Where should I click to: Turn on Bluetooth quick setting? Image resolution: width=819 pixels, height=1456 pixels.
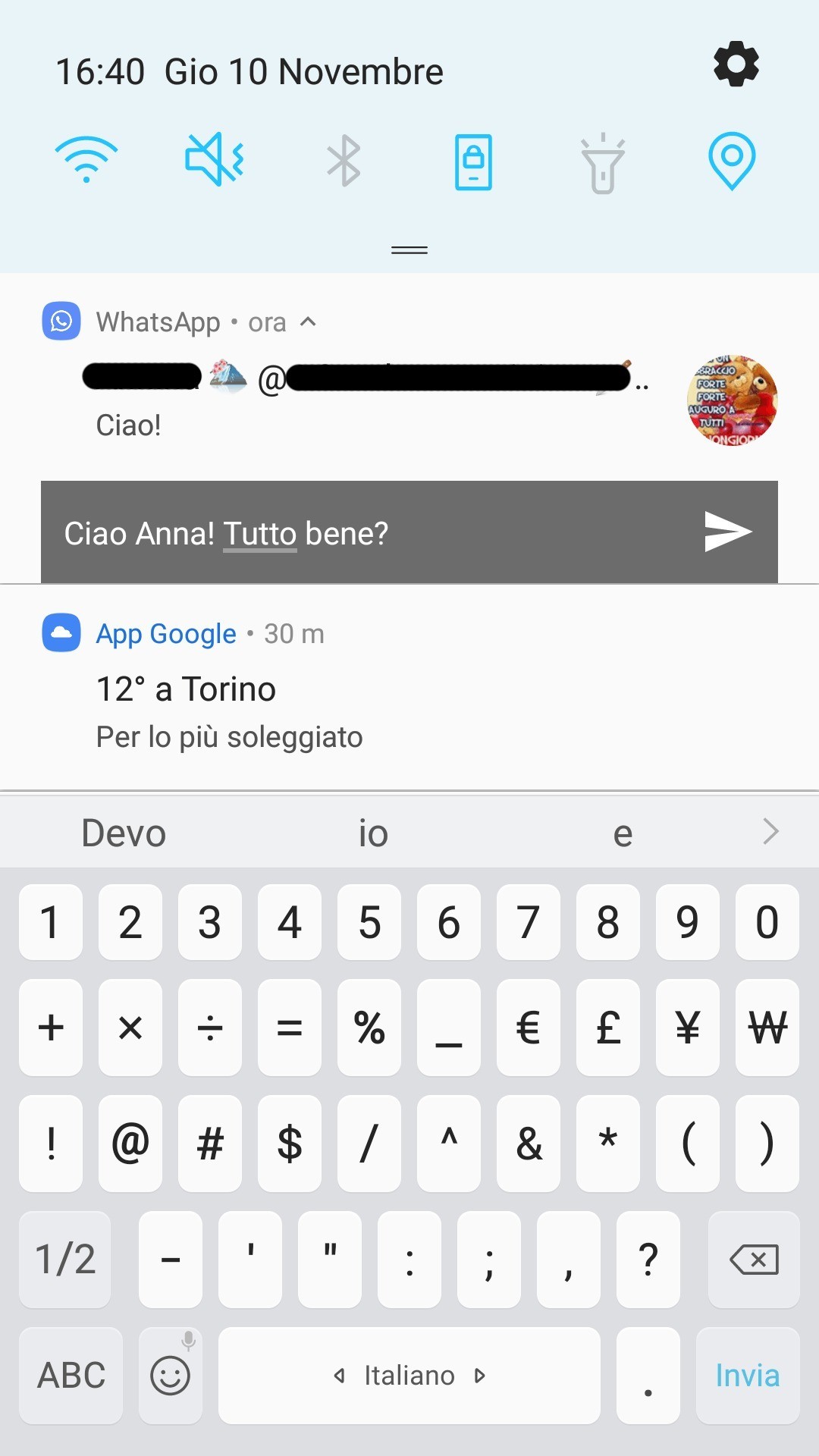(x=344, y=160)
